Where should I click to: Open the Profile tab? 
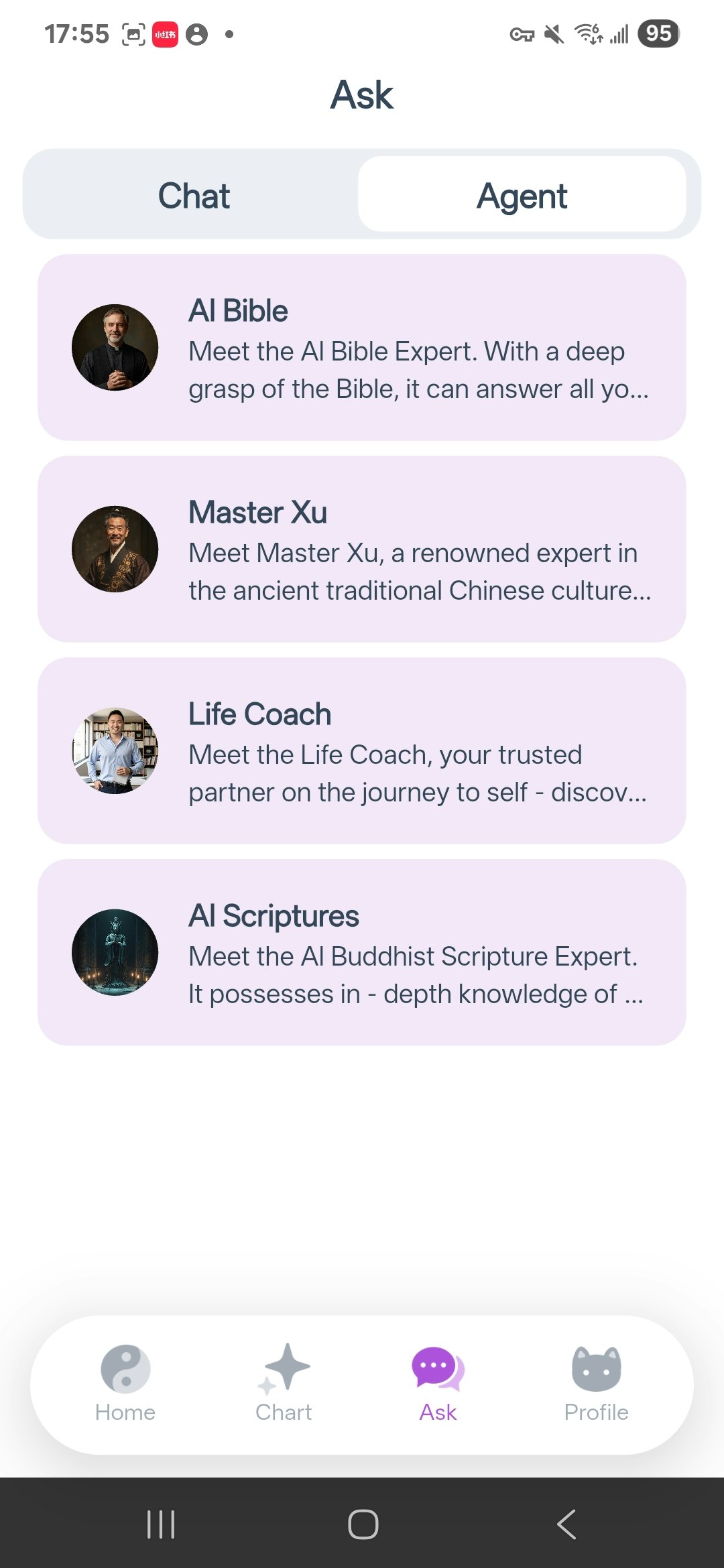[x=596, y=1383]
